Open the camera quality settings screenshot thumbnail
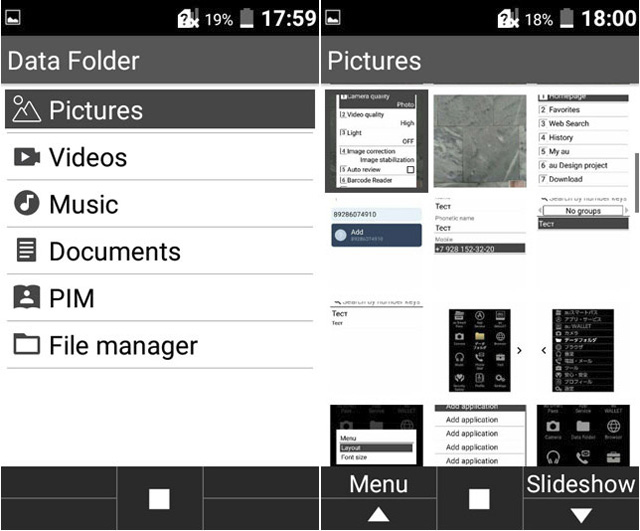The image size is (640, 531). tap(377, 141)
